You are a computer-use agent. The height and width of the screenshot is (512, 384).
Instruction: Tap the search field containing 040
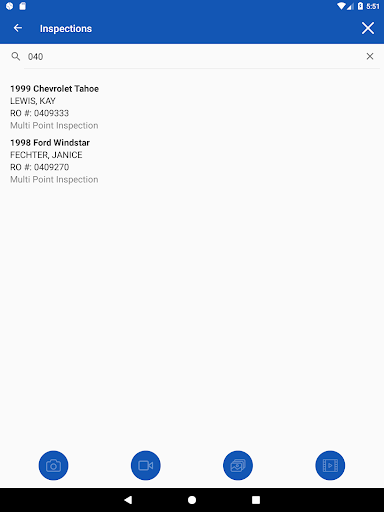pos(195,56)
